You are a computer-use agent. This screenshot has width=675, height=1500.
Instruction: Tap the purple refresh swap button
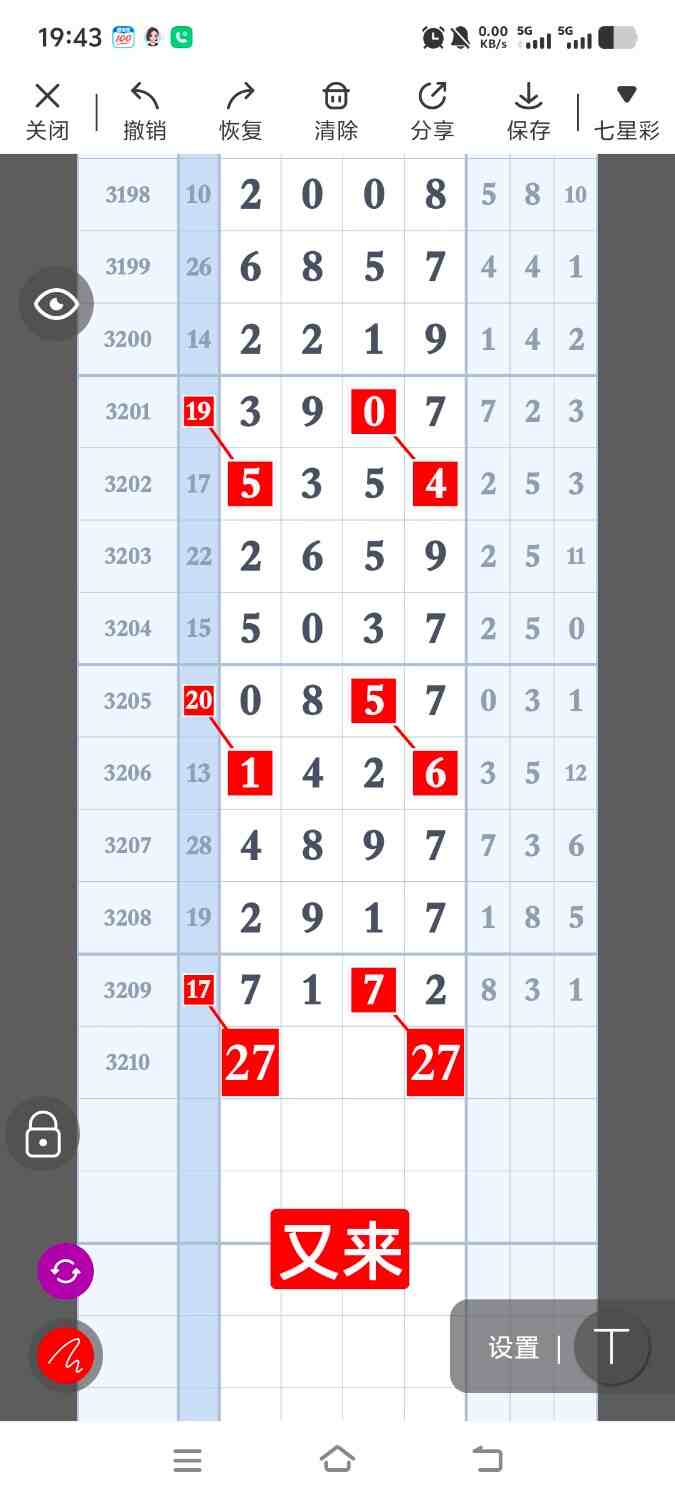coord(65,1271)
